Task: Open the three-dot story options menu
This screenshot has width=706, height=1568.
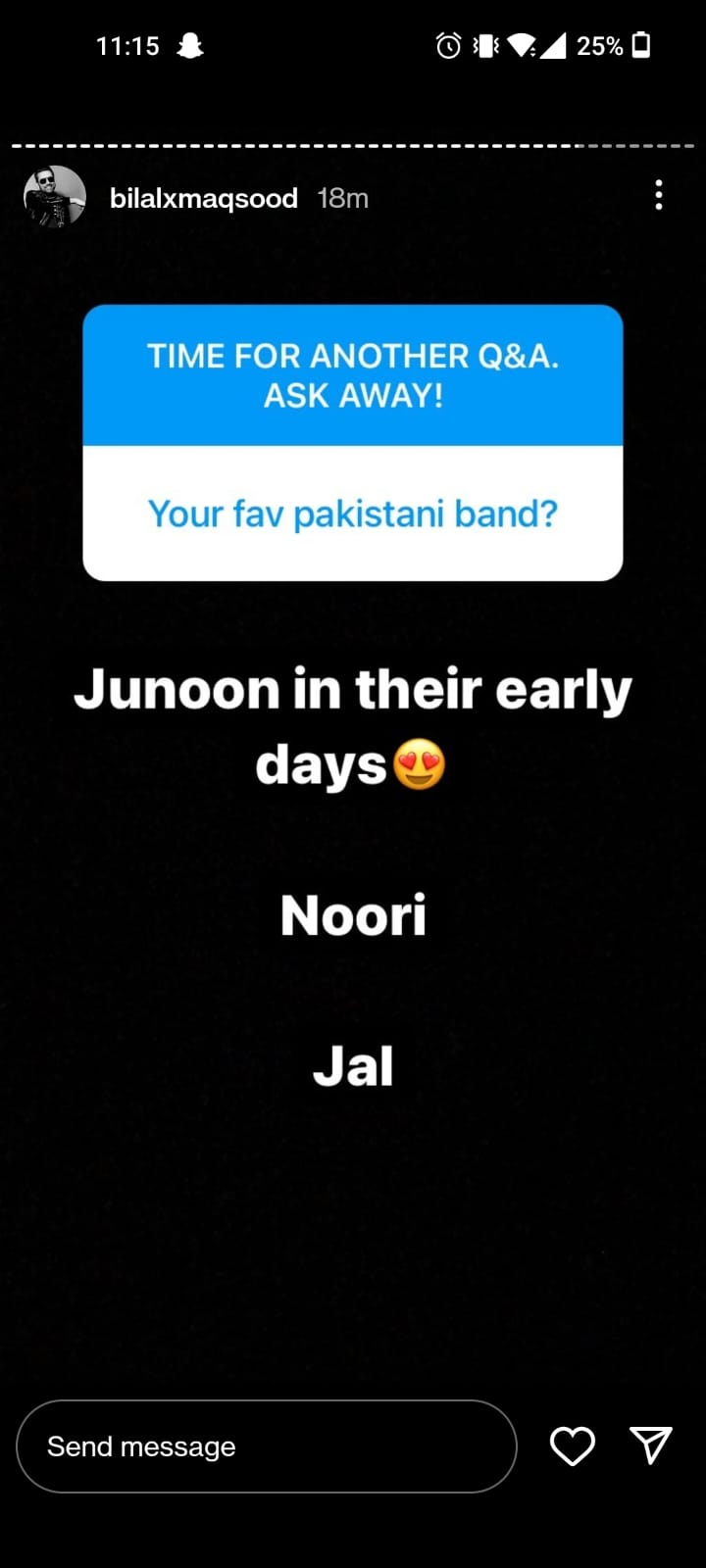Action: coord(659,195)
